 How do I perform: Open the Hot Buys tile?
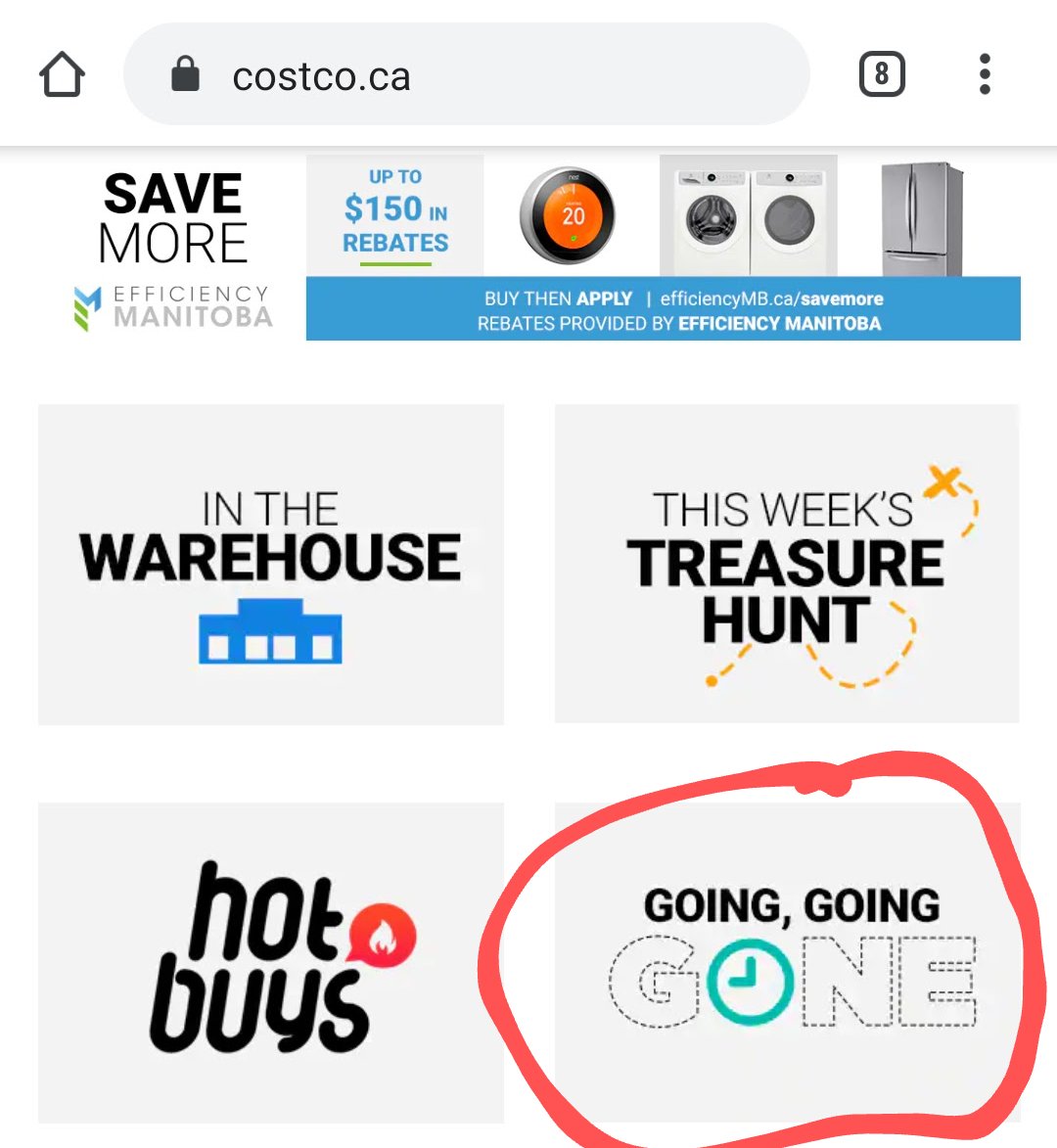271,962
